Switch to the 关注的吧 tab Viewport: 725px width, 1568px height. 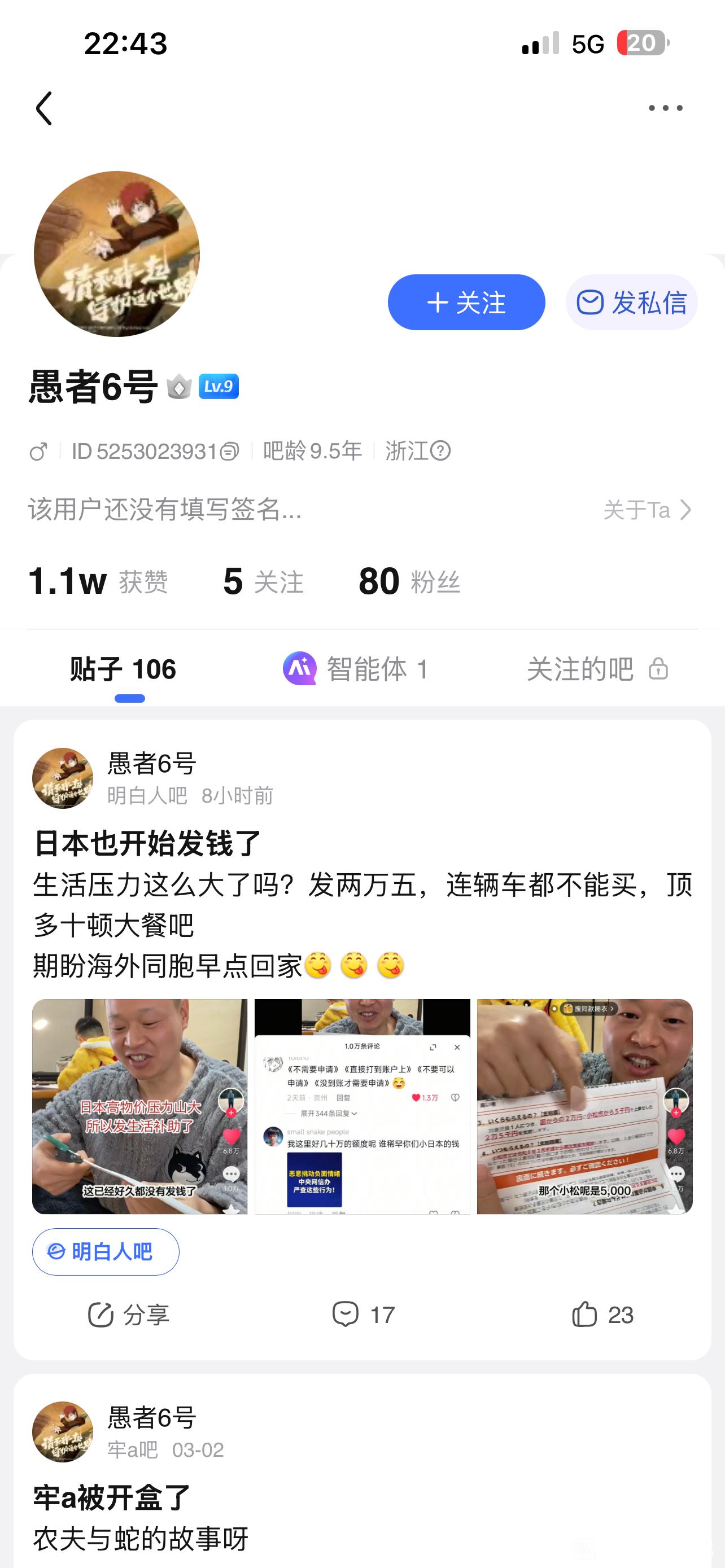tap(597, 669)
